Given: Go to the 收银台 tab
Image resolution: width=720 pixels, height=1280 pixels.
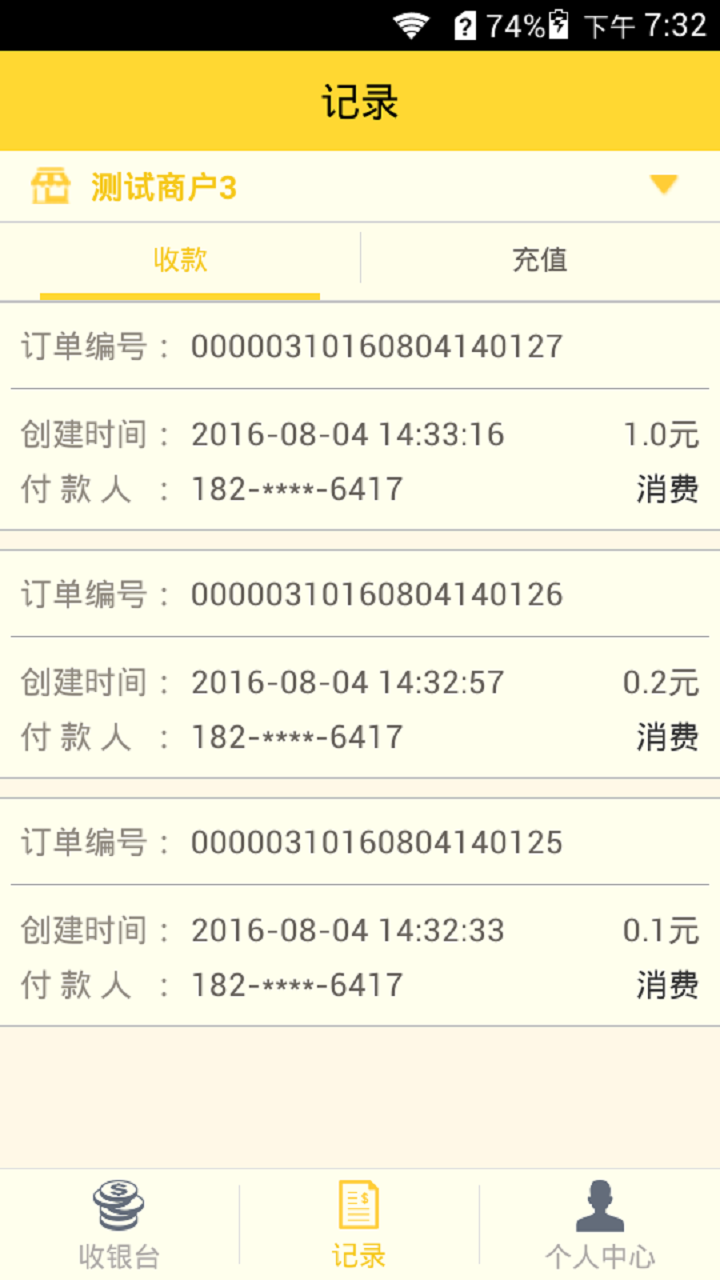Looking at the screenshot, I should (x=119, y=1224).
